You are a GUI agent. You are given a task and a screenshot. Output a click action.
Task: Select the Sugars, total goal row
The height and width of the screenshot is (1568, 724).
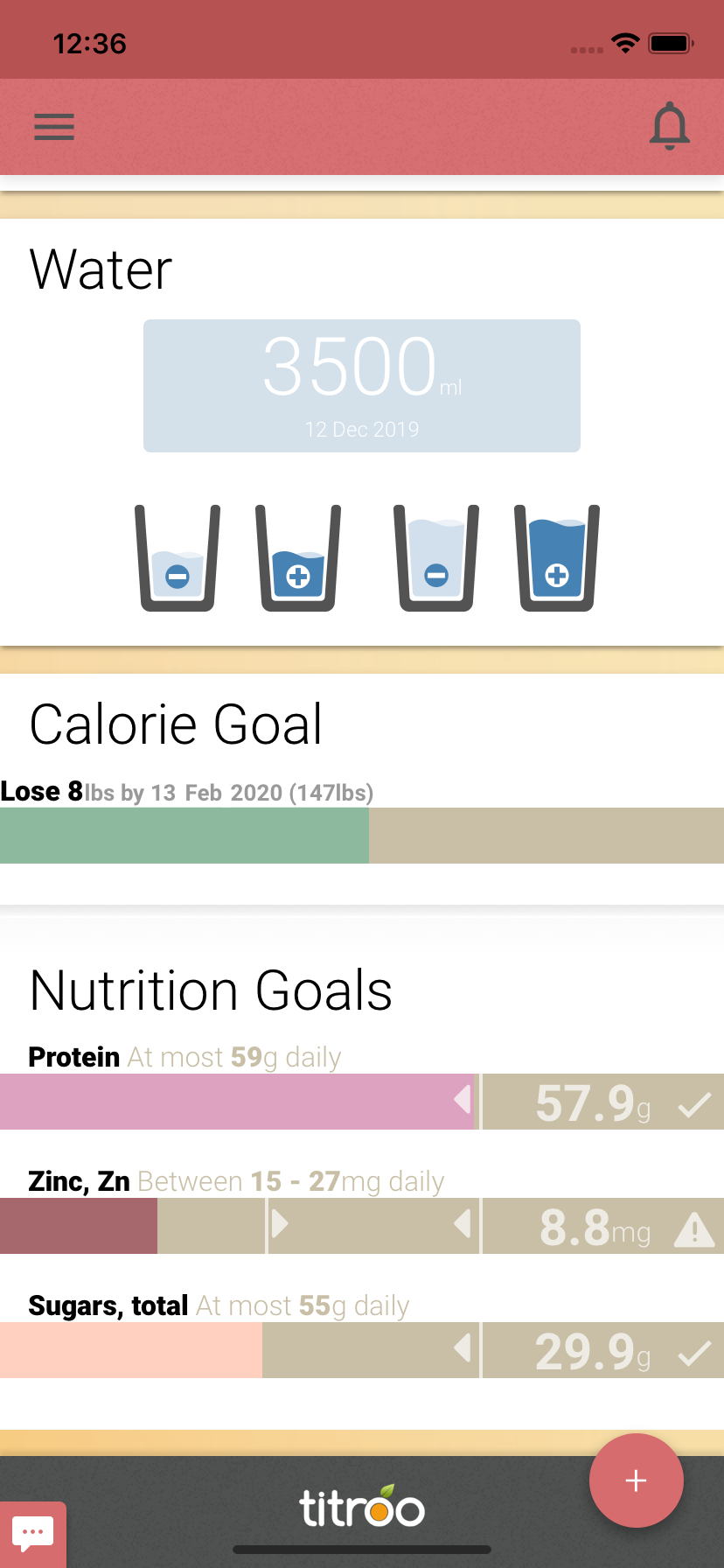click(x=362, y=1350)
